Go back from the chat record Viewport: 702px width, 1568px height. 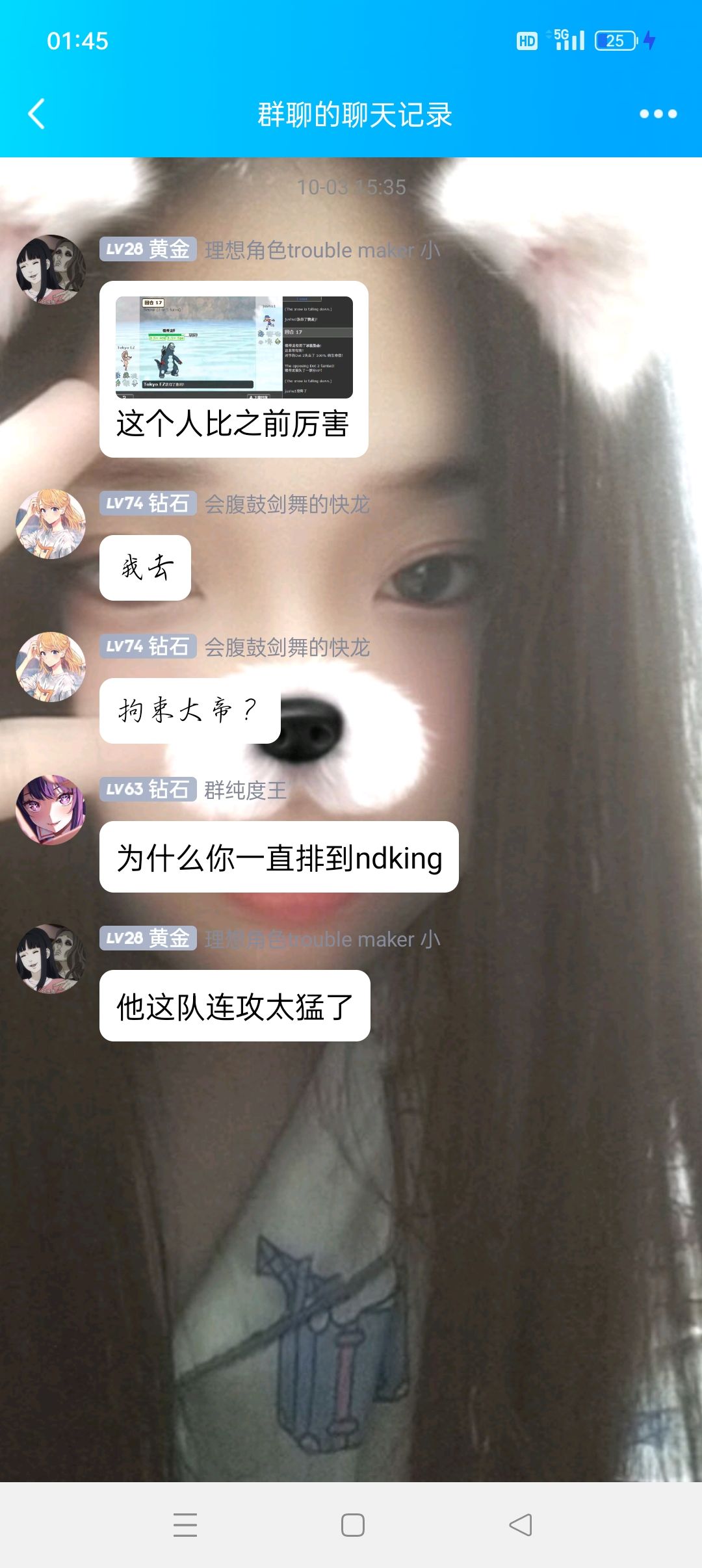click(x=37, y=114)
